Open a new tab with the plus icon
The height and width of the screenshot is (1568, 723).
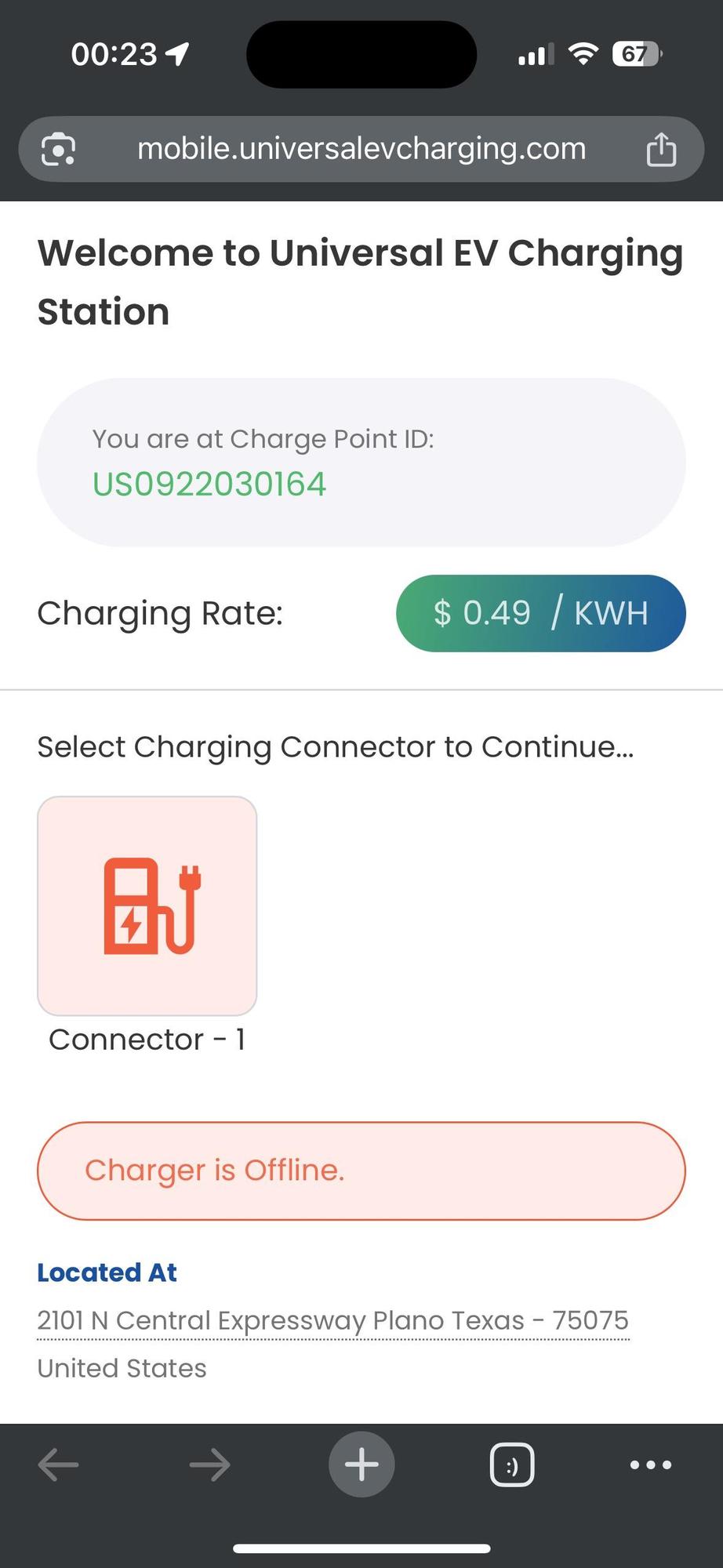[361, 1465]
